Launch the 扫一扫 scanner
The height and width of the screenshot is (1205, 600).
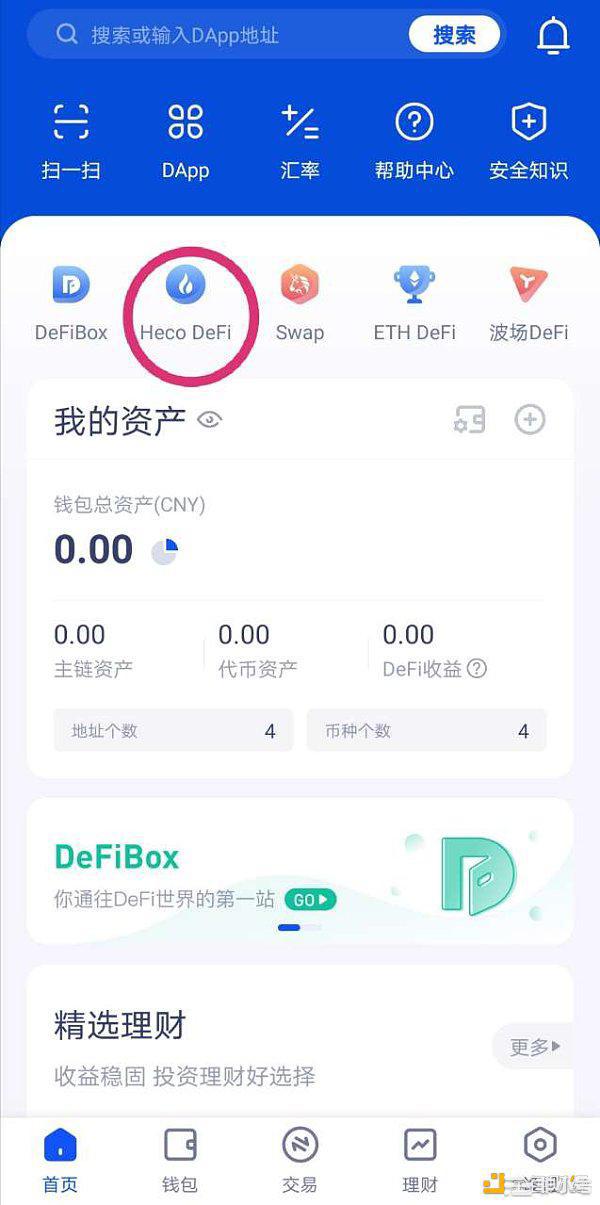[x=71, y=141]
